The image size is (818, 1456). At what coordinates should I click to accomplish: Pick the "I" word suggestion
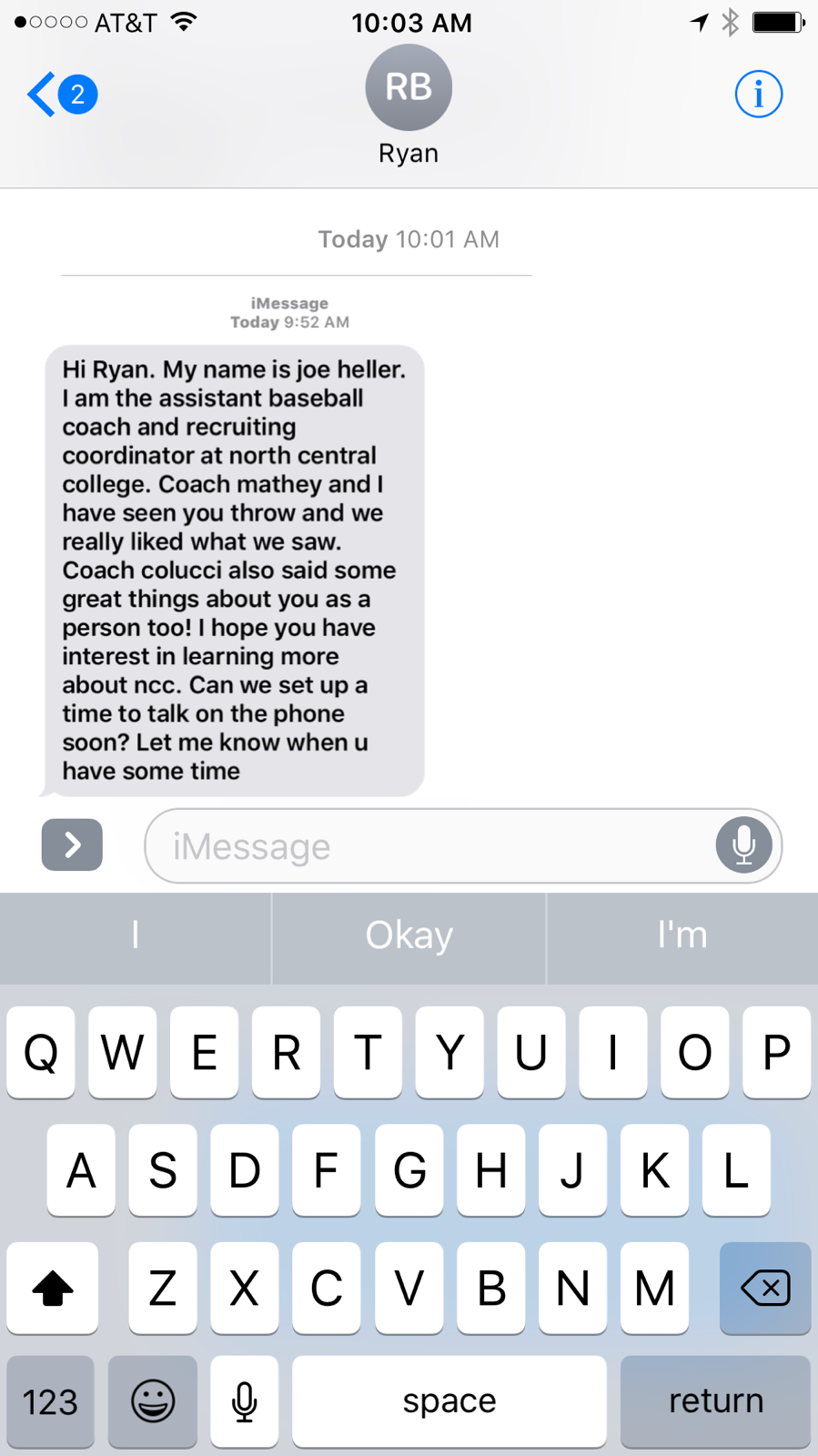click(x=135, y=935)
